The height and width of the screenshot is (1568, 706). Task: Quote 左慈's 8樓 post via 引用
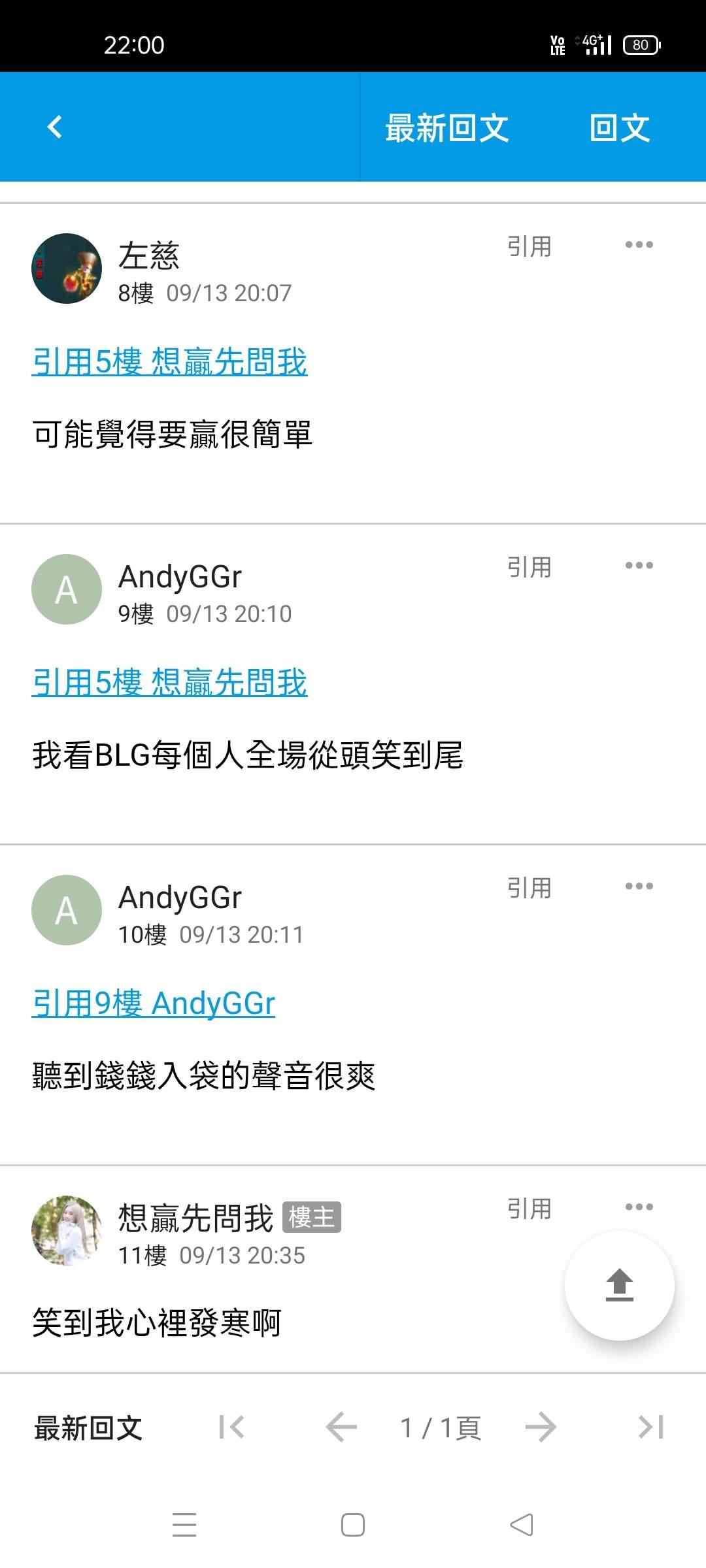pos(529,246)
